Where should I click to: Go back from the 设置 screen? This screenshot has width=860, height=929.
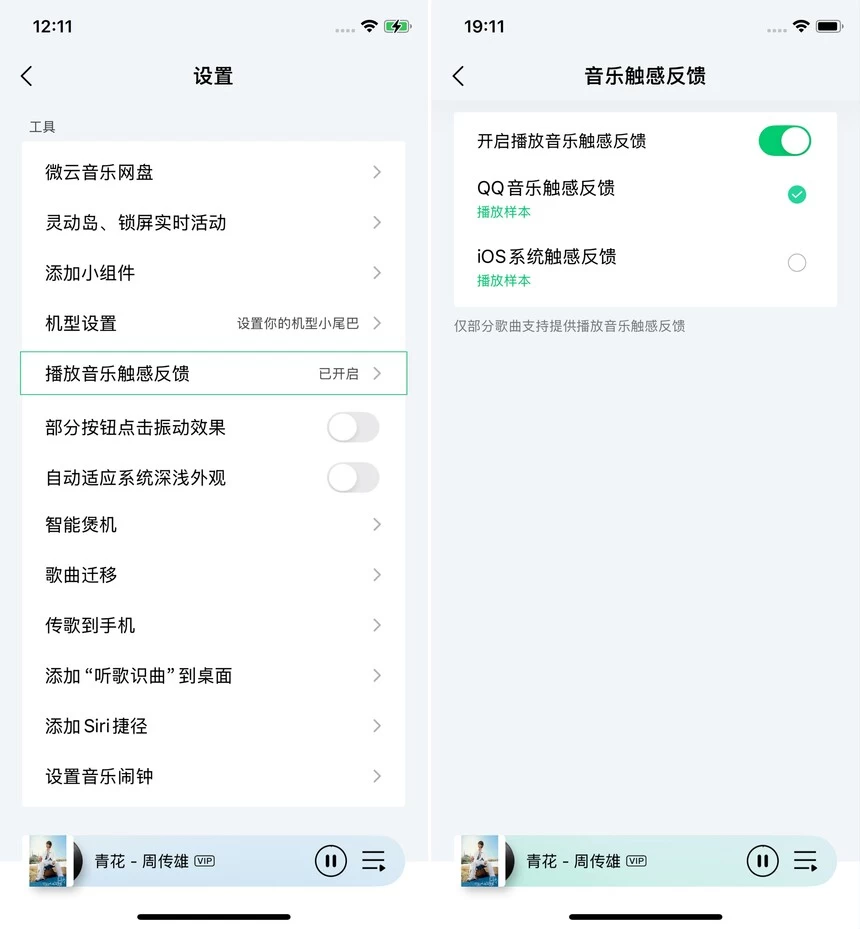[27, 76]
